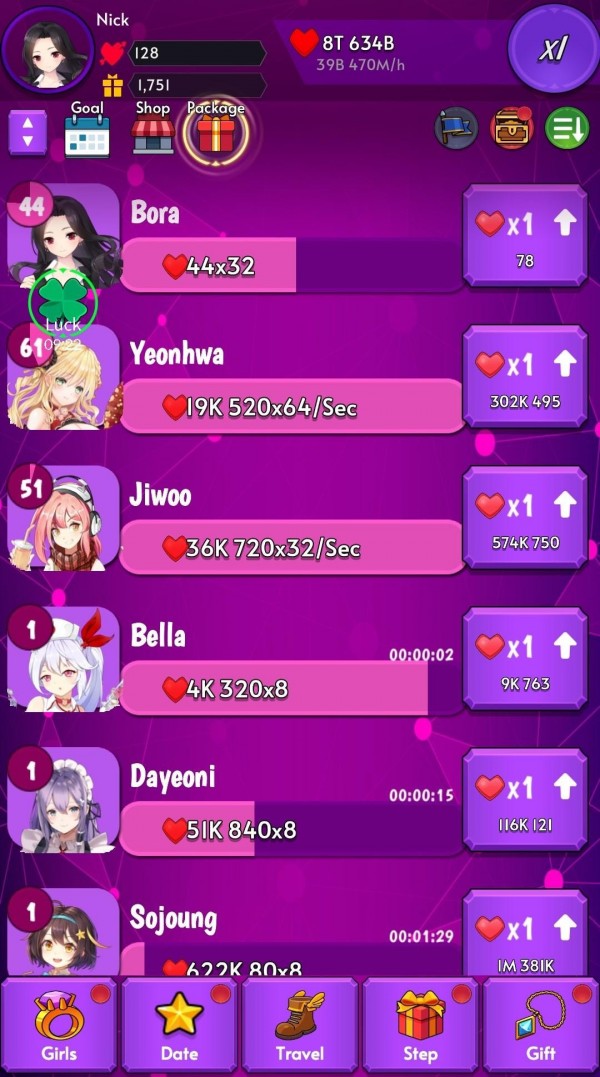Viewport: 600px width, 1077px height.
Task: Upgrade Jiwoo for 574K 750
Action: 525,519
